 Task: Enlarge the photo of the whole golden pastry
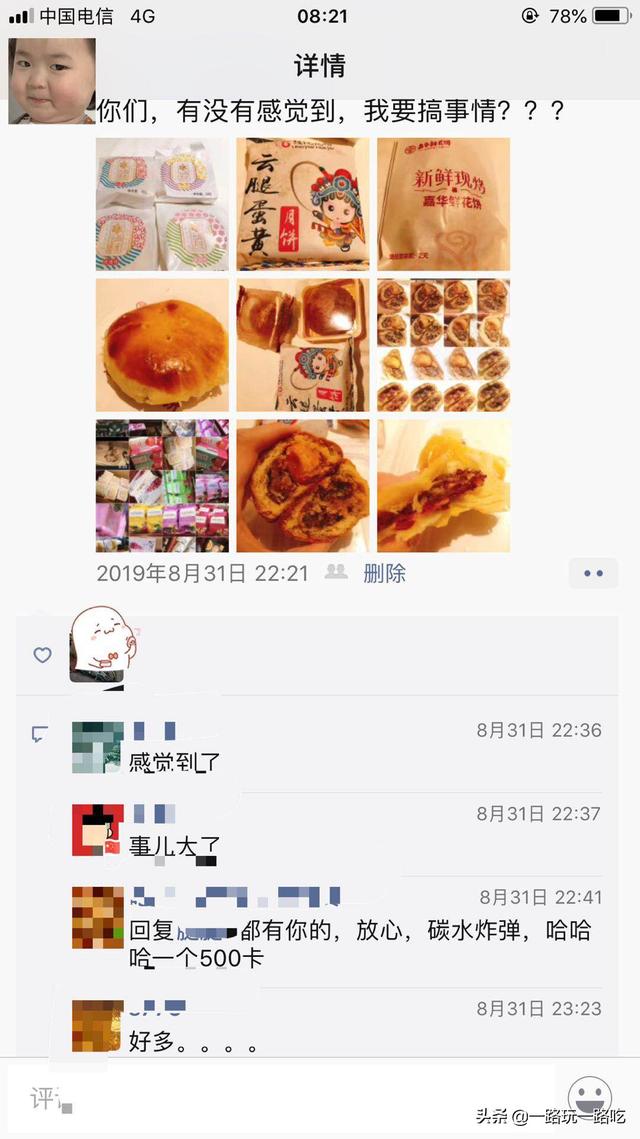(162, 345)
